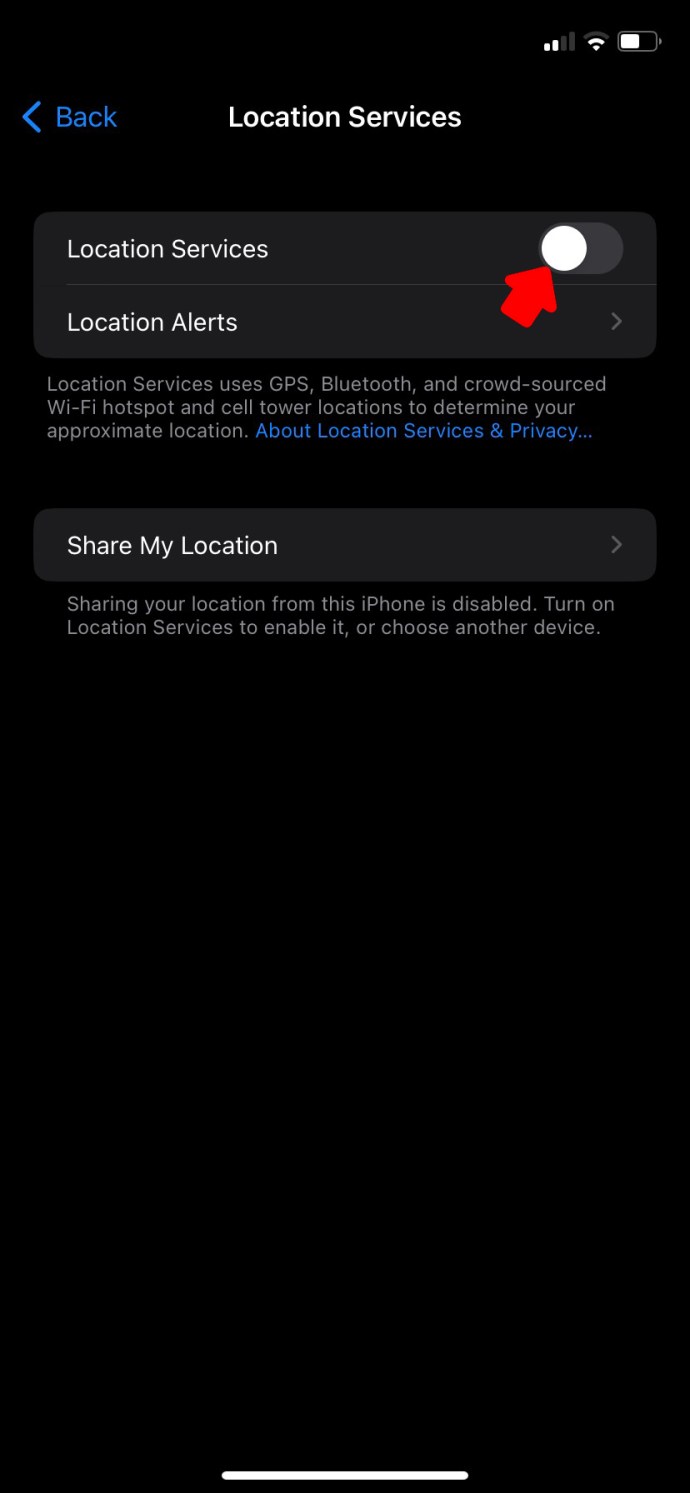The height and width of the screenshot is (1493, 690).
Task: Turn on the Location Services switch
Action: tap(581, 249)
